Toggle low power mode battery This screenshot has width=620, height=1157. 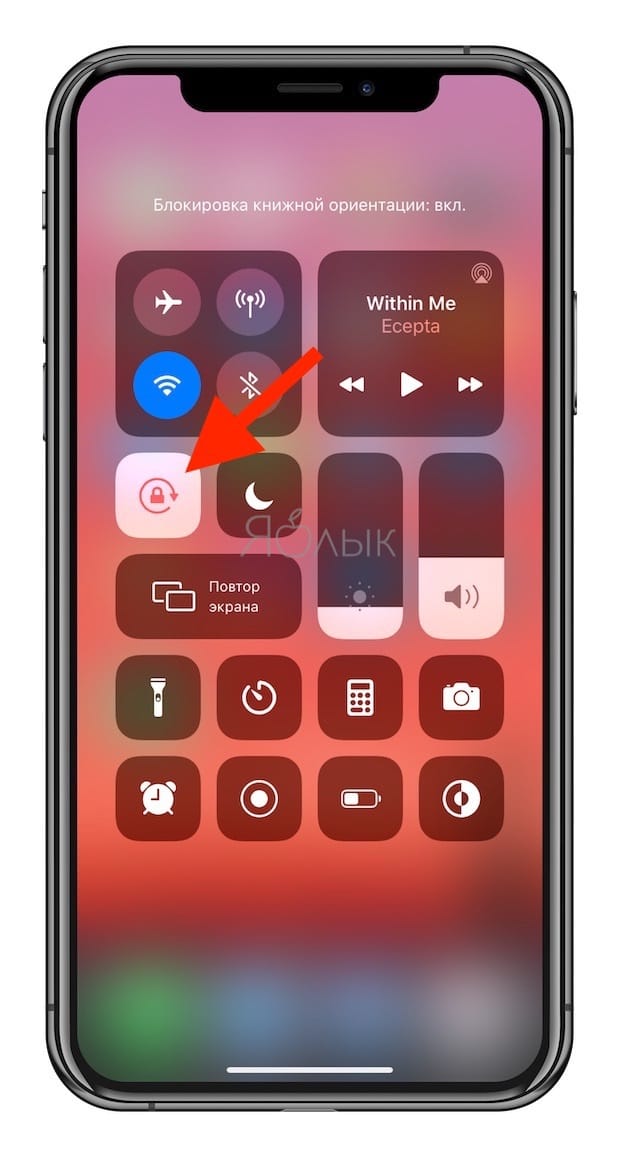[x=360, y=798]
